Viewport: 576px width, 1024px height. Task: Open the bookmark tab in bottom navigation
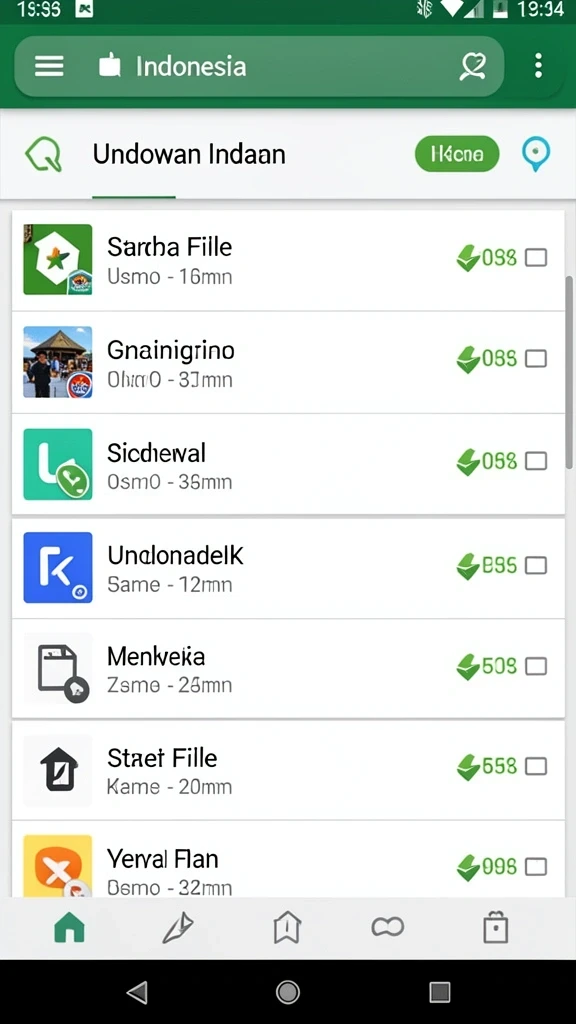[287, 928]
